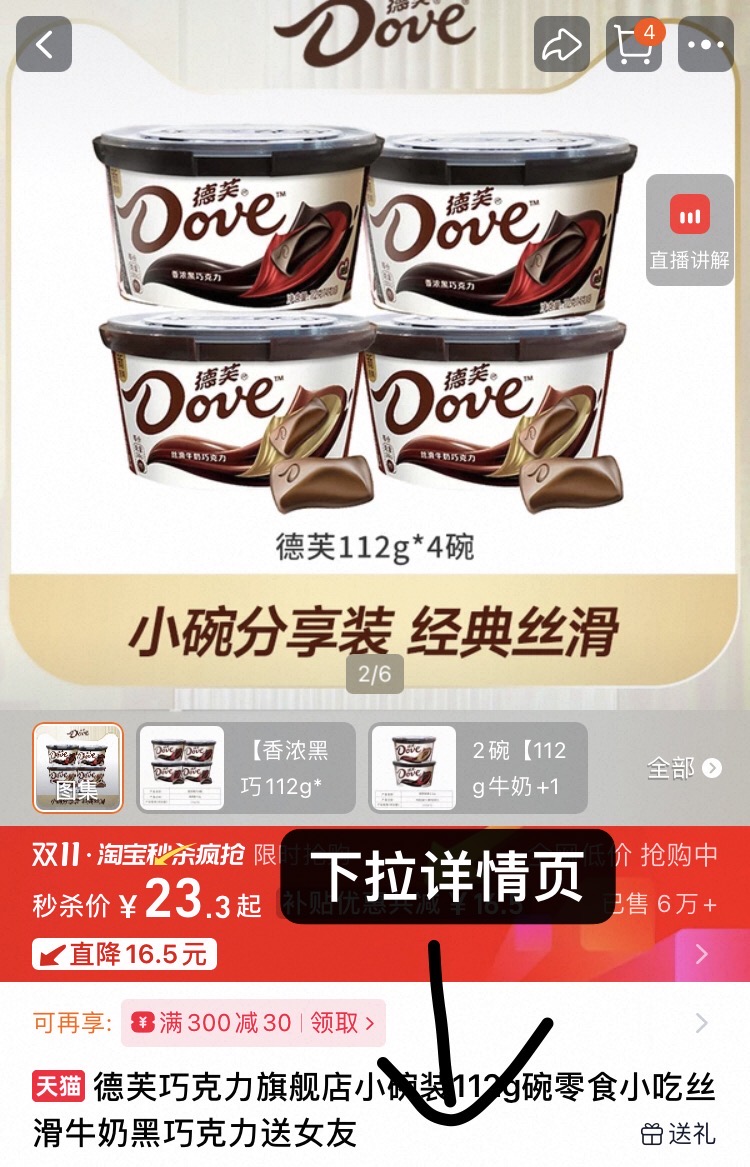
Task: Open the shopping cart with 4 items
Action: pos(633,45)
